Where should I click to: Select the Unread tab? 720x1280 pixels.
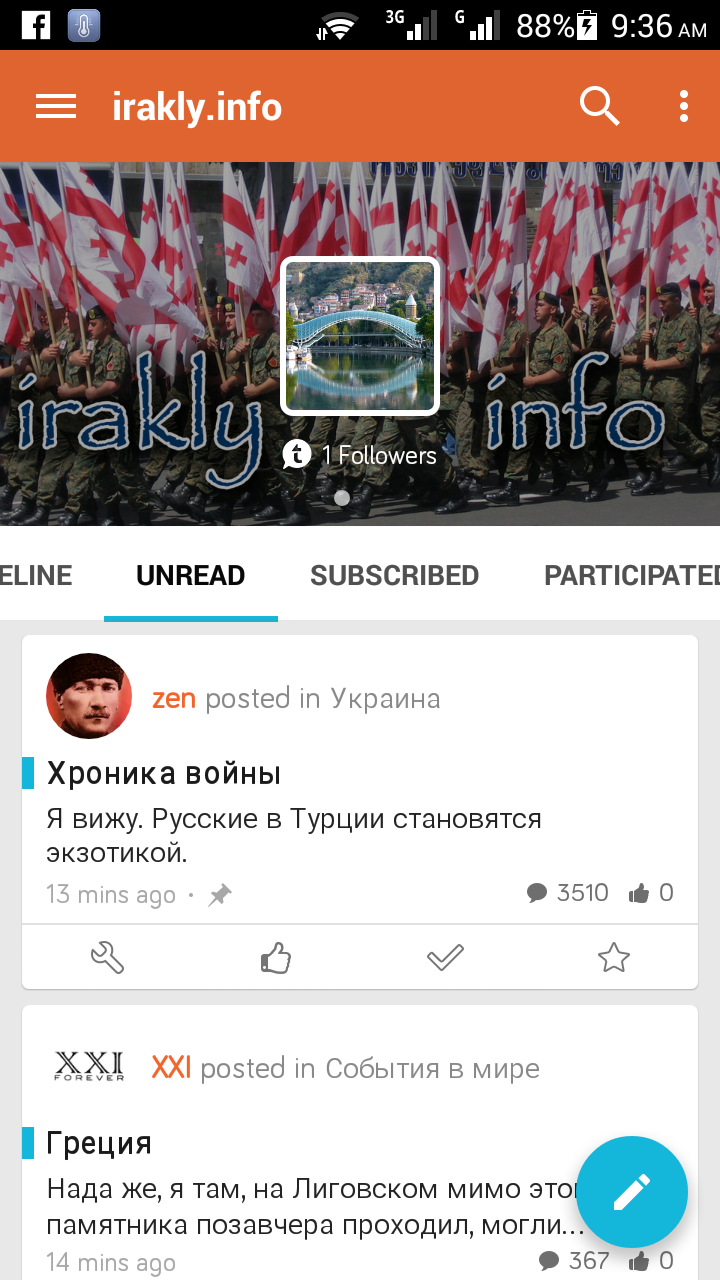click(x=191, y=576)
